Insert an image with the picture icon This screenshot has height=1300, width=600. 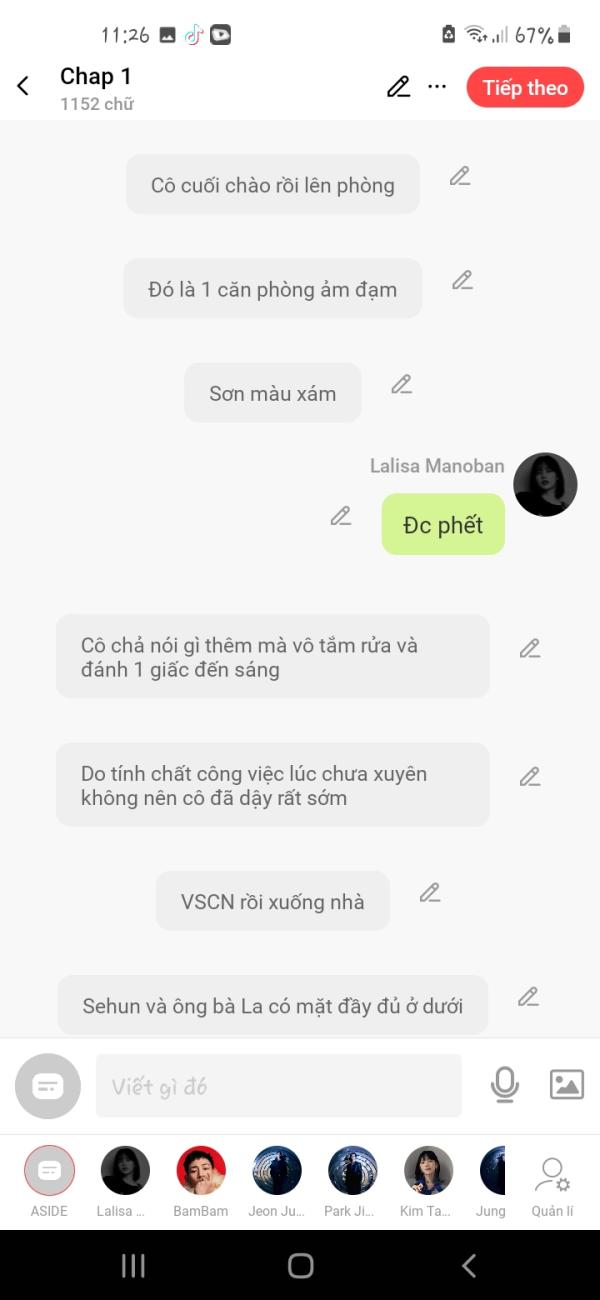pyautogui.click(x=567, y=1085)
